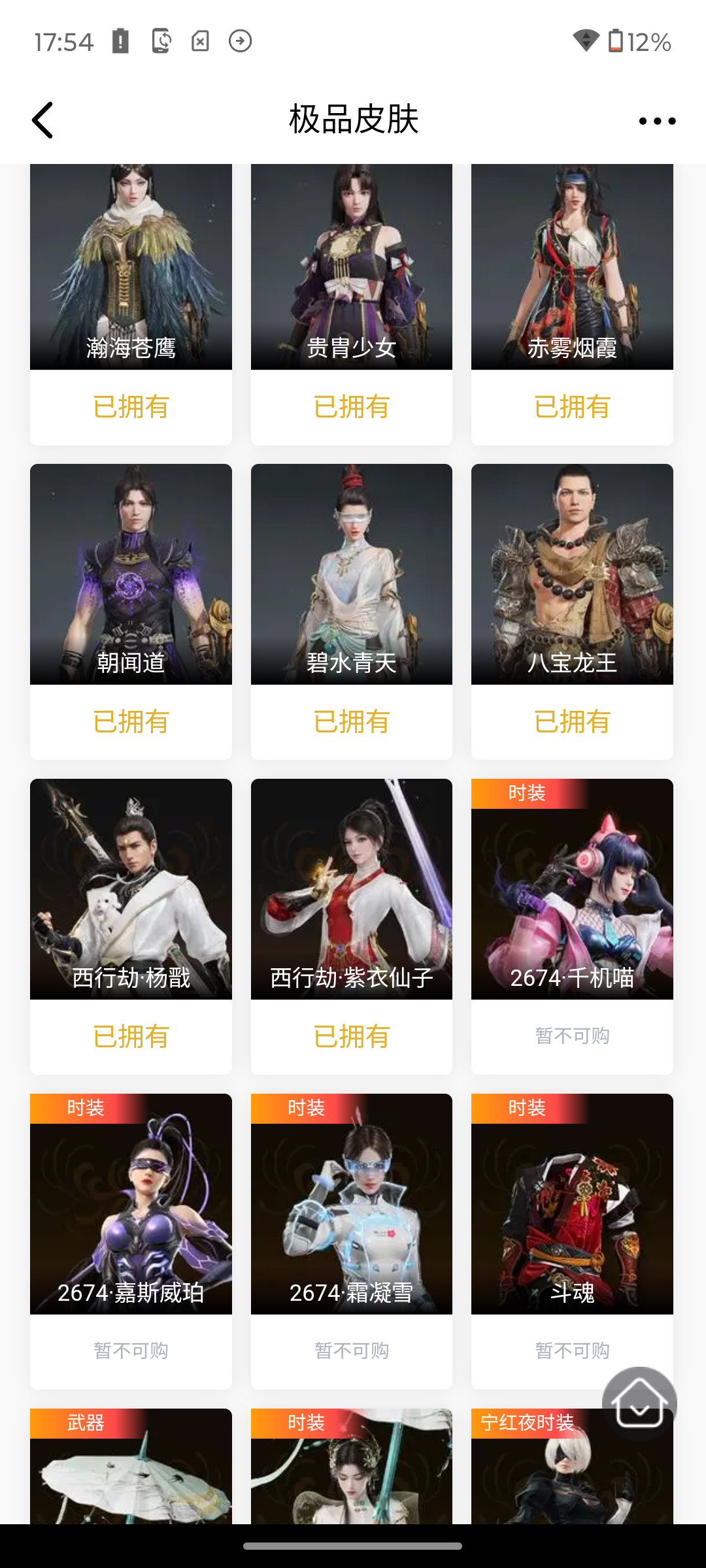706x1568 pixels.
Task: Open the 八宝龙王 skin card
Action: tap(572, 575)
